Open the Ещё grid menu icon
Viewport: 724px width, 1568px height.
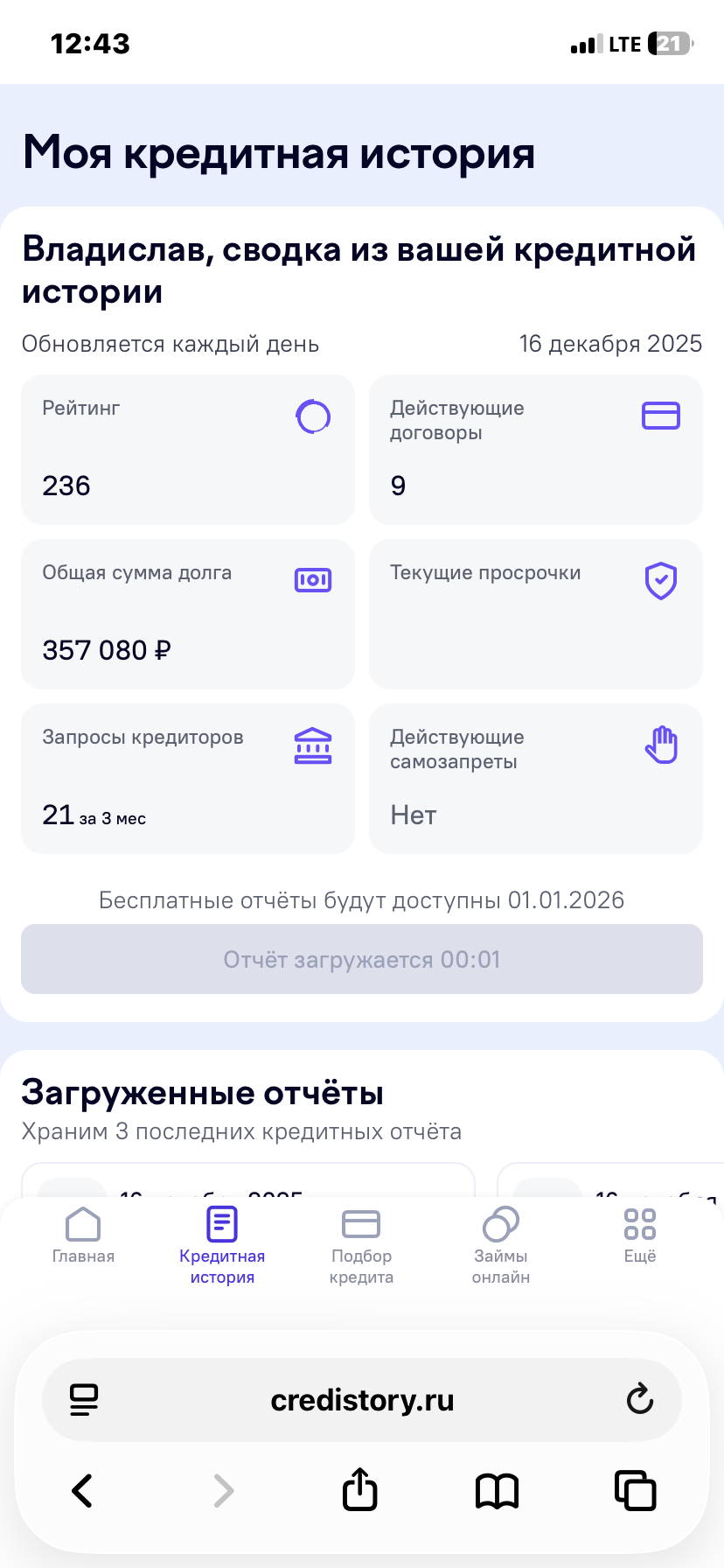click(639, 1223)
